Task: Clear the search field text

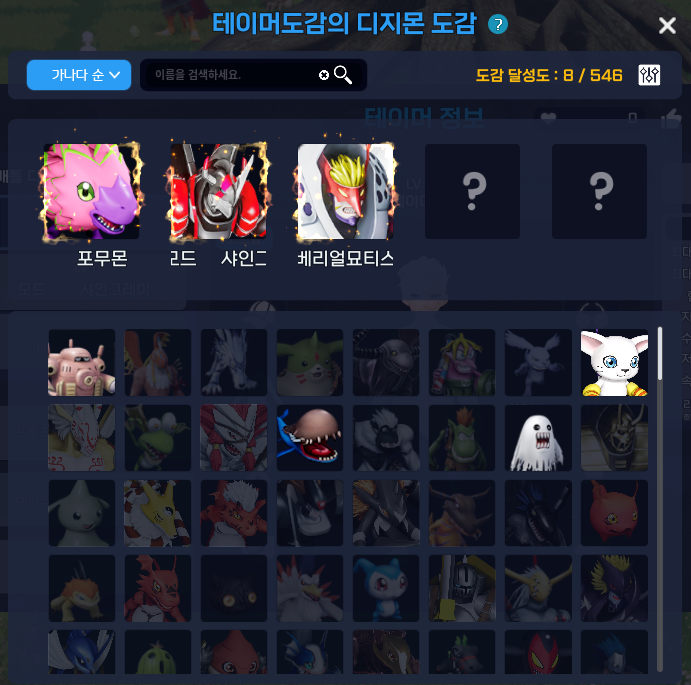Action: pos(323,75)
